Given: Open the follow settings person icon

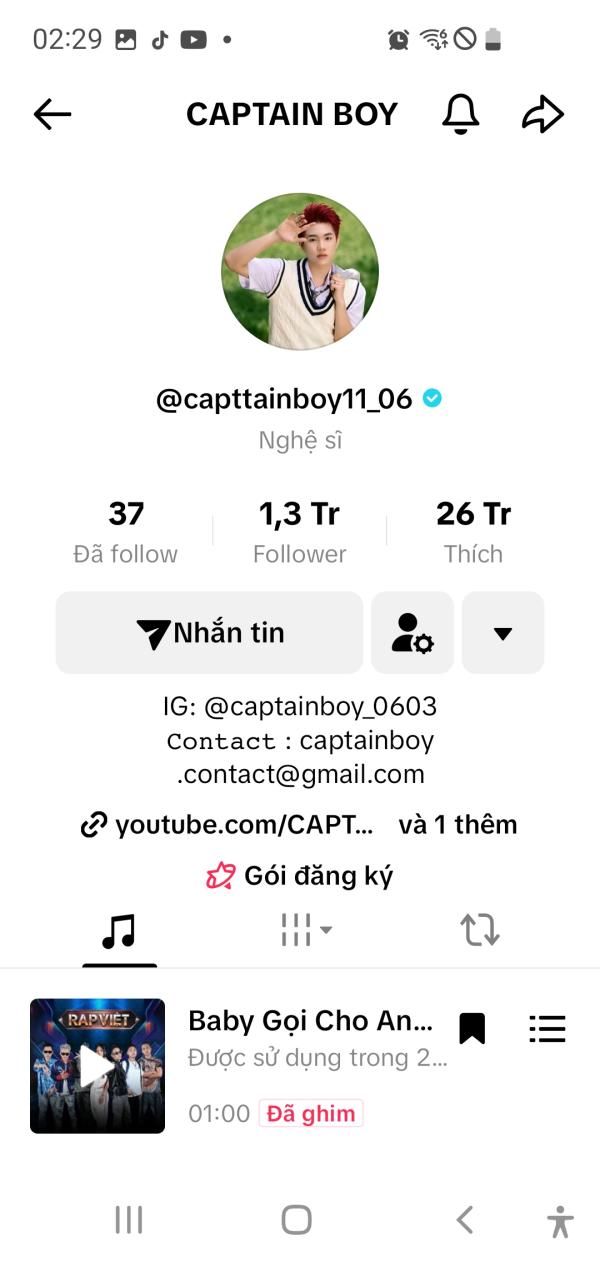Looking at the screenshot, I should tap(412, 633).
